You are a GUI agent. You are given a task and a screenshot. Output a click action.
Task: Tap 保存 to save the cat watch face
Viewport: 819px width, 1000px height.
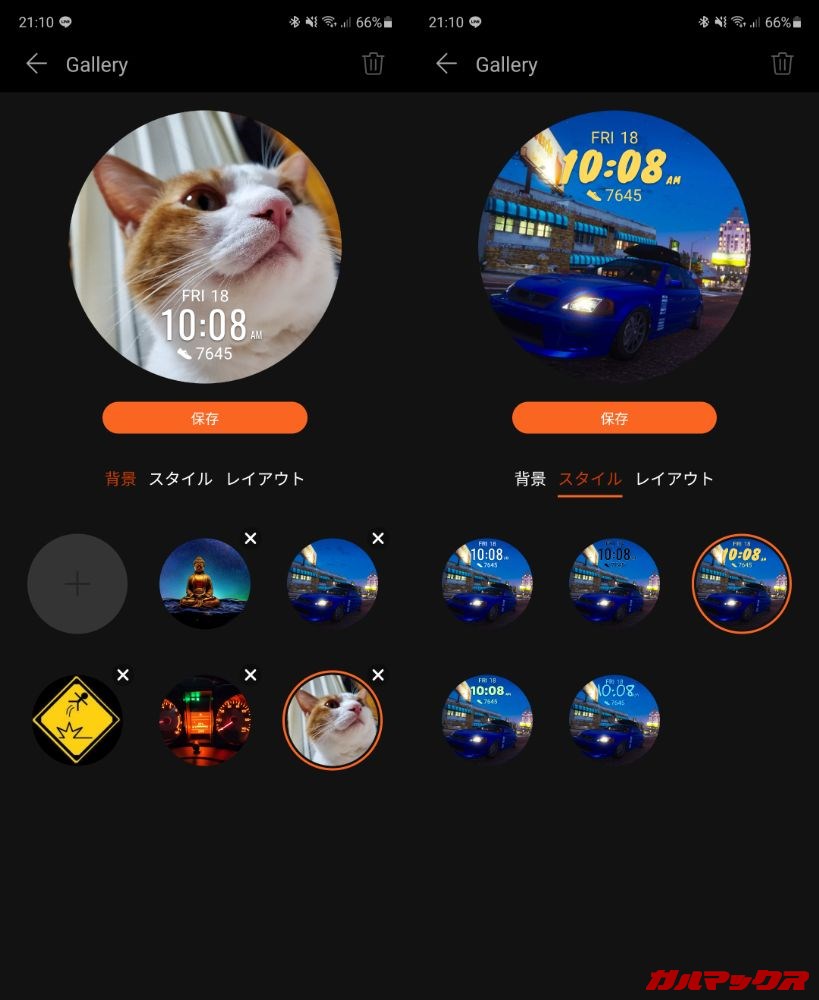tap(204, 417)
